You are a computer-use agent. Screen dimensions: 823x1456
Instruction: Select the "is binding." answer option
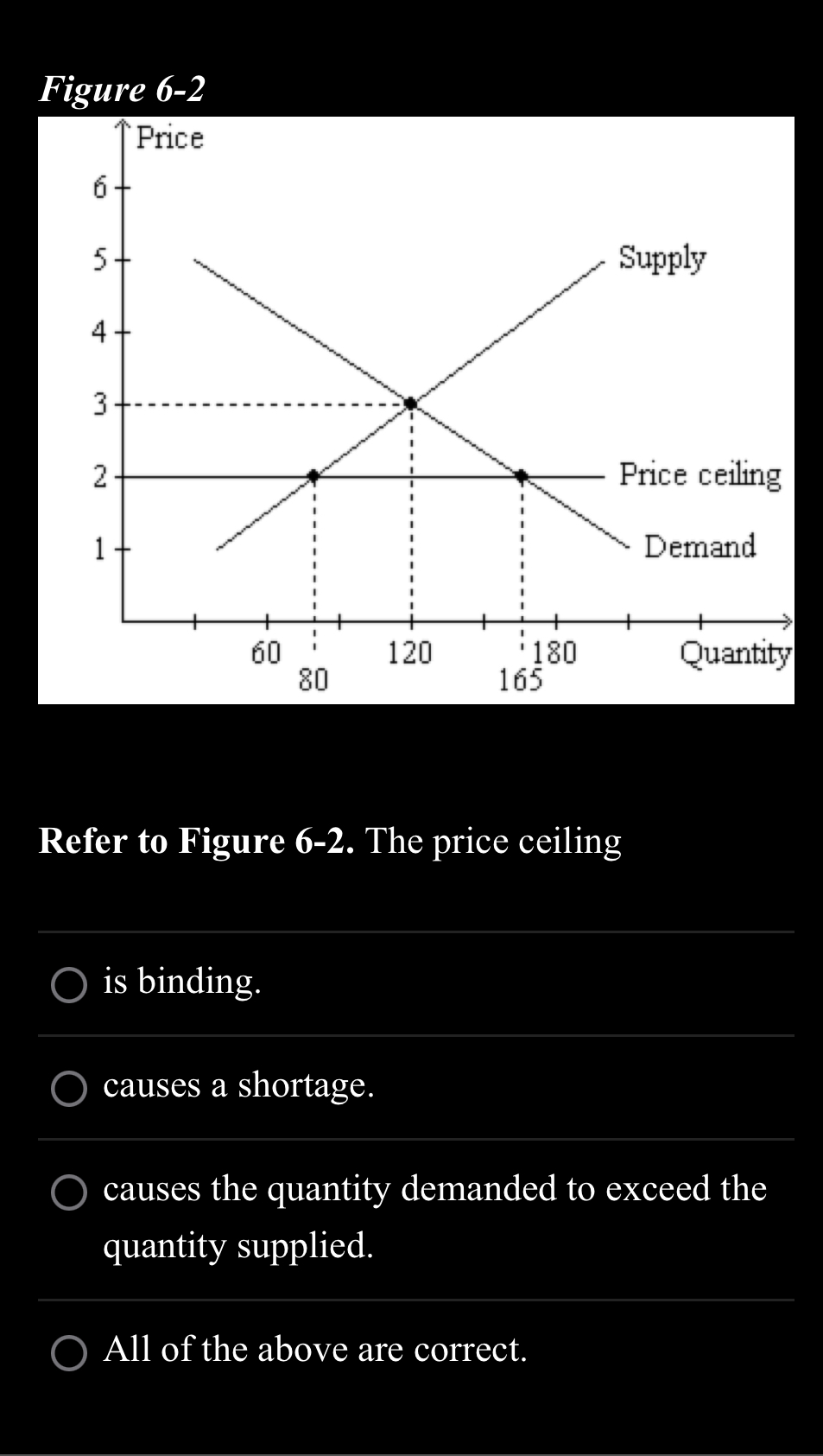[70, 982]
